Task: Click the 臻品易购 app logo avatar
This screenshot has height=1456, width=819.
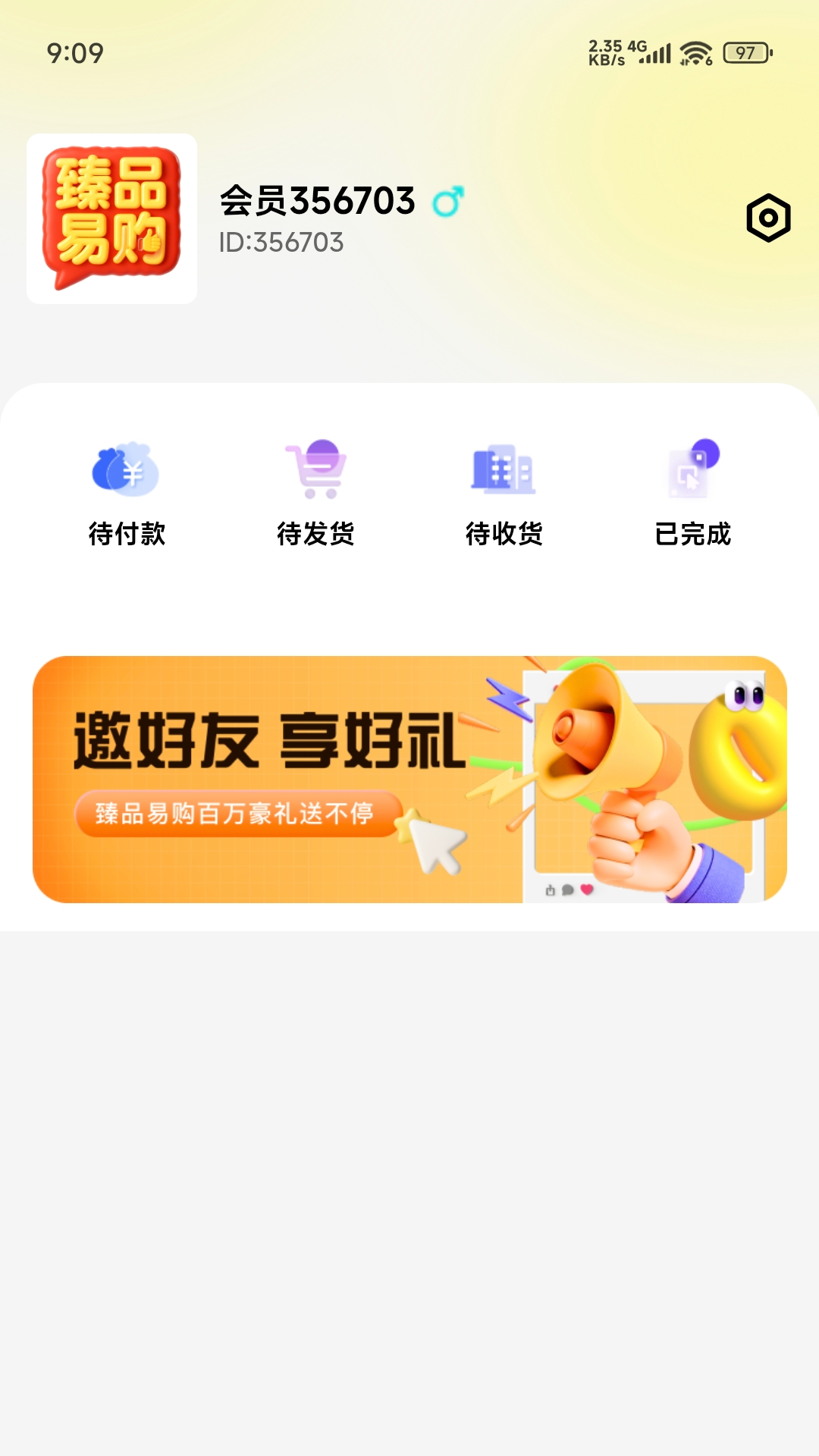Action: [x=111, y=218]
